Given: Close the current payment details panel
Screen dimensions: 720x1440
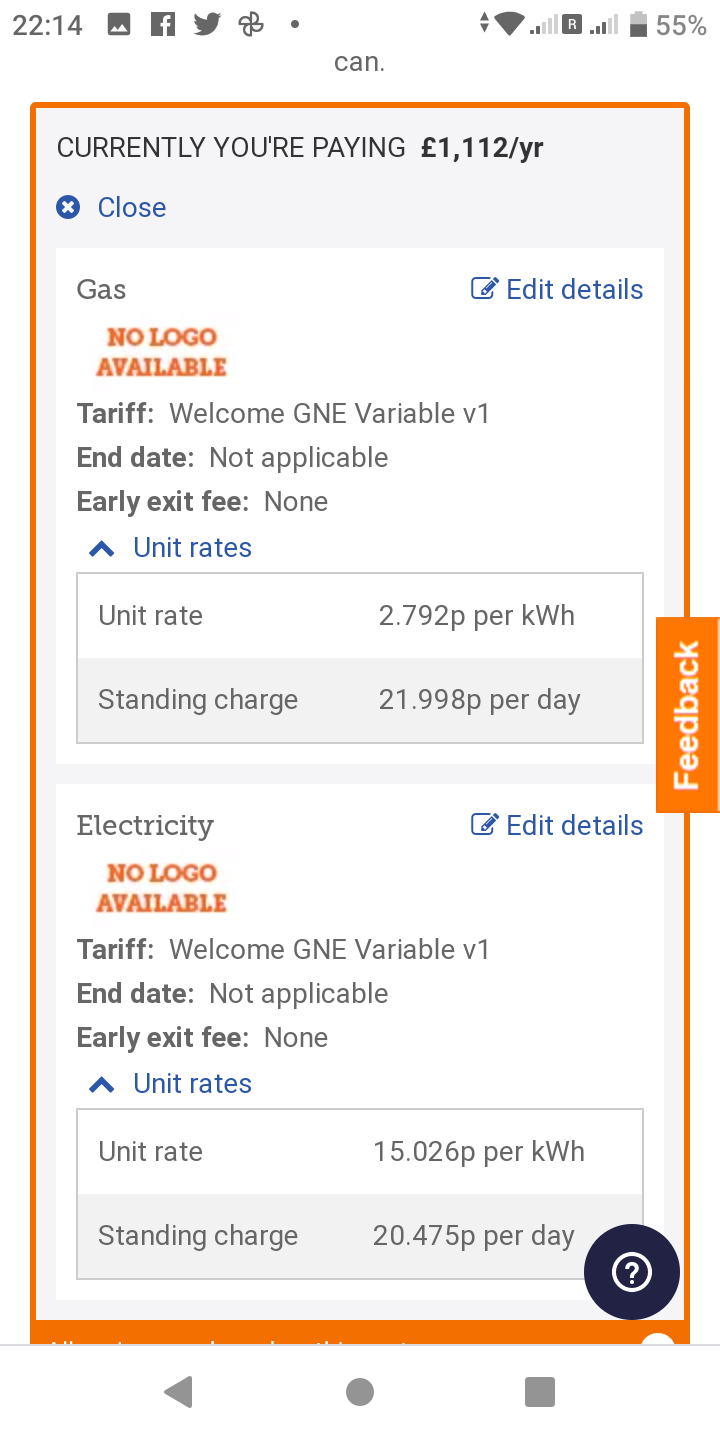Looking at the screenshot, I should pyautogui.click(x=111, y=207).
